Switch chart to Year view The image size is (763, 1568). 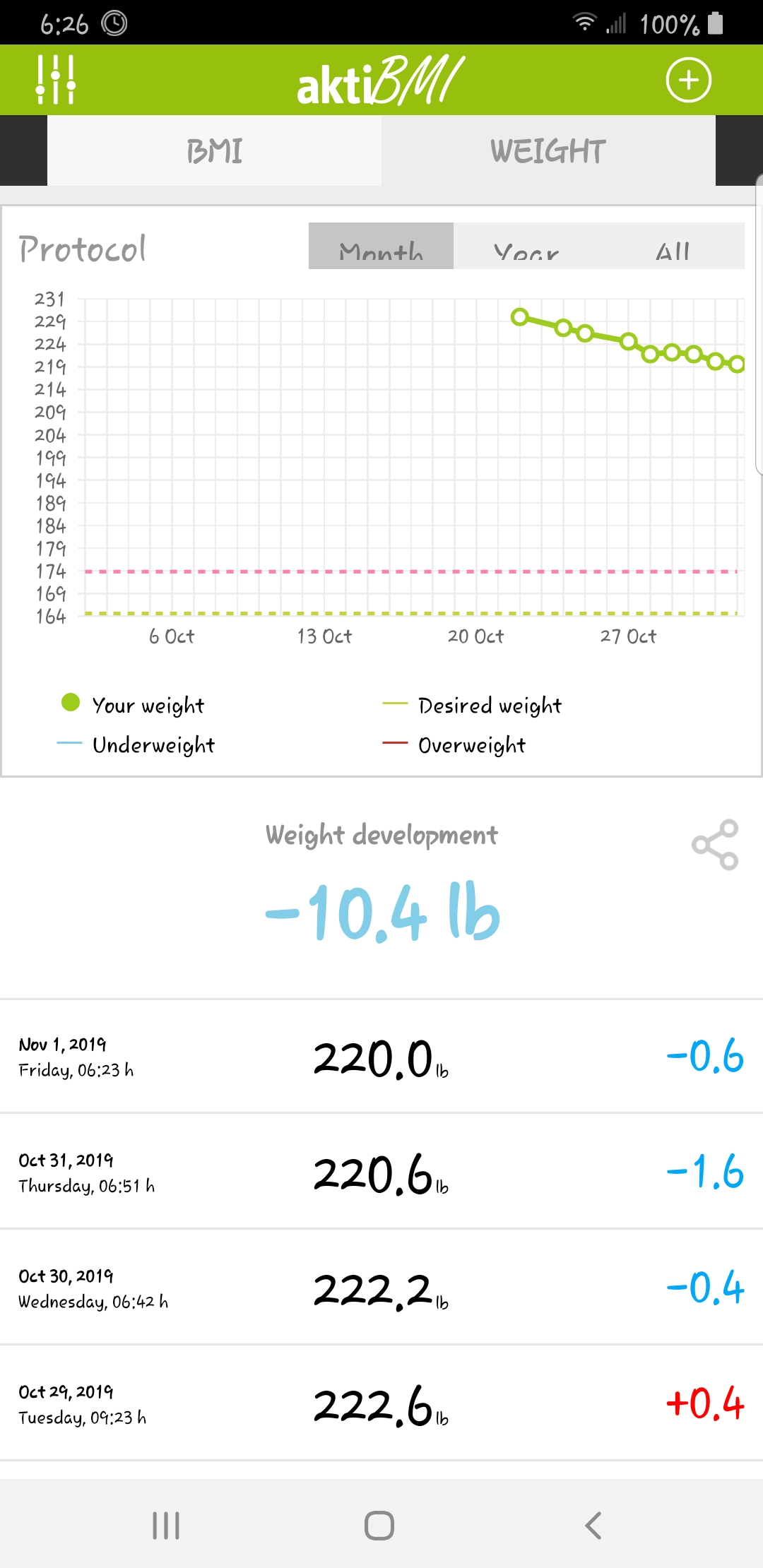526,246
